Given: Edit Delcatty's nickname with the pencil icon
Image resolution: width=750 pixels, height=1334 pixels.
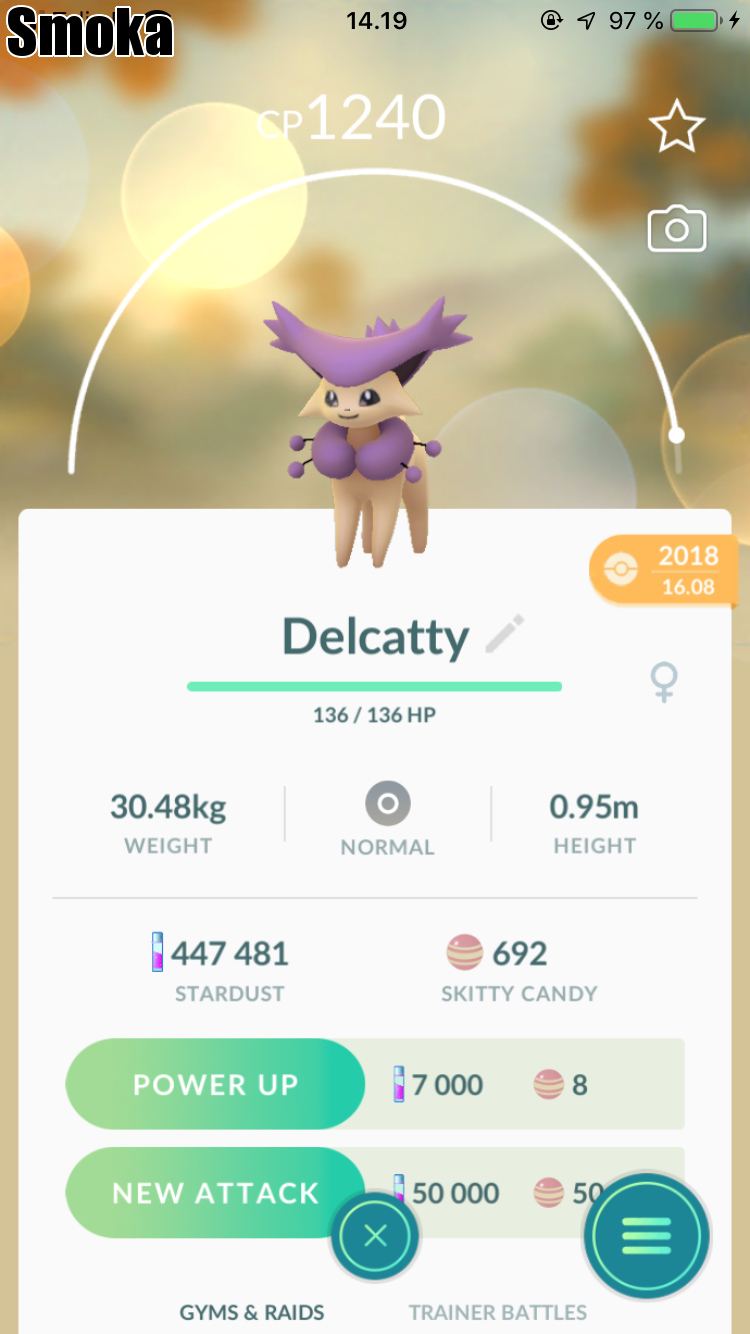Looking at the screenshot, I should tap(504, 635).
